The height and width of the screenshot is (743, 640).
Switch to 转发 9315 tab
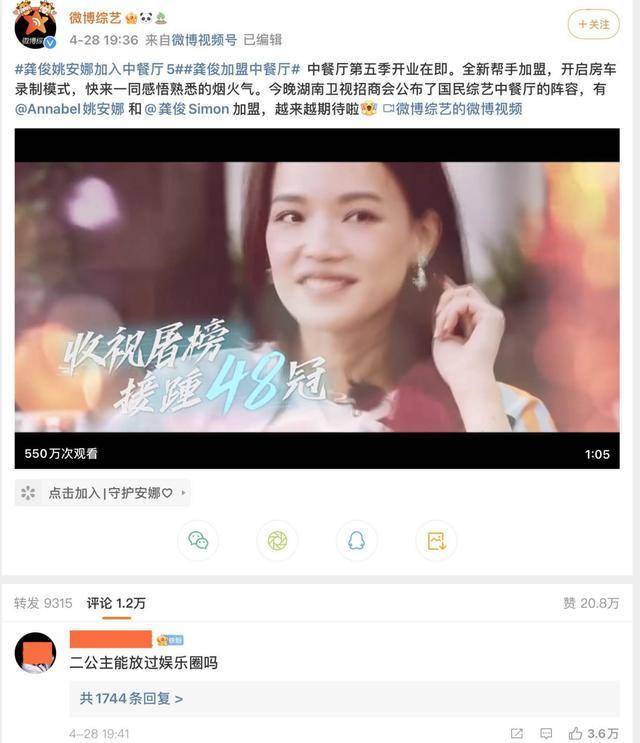[43, 603]
